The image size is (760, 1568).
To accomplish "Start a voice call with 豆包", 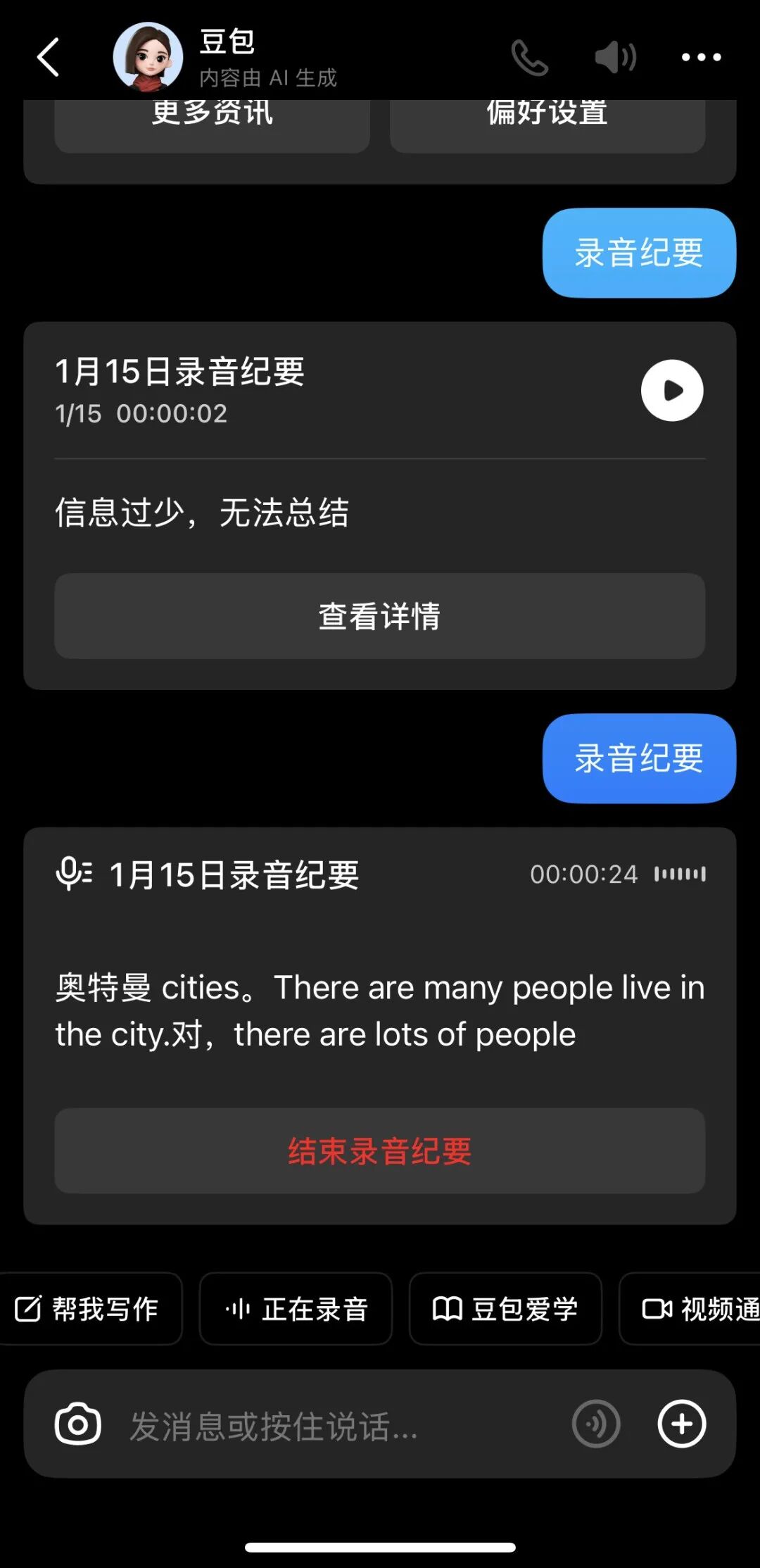I will point(529,56).
